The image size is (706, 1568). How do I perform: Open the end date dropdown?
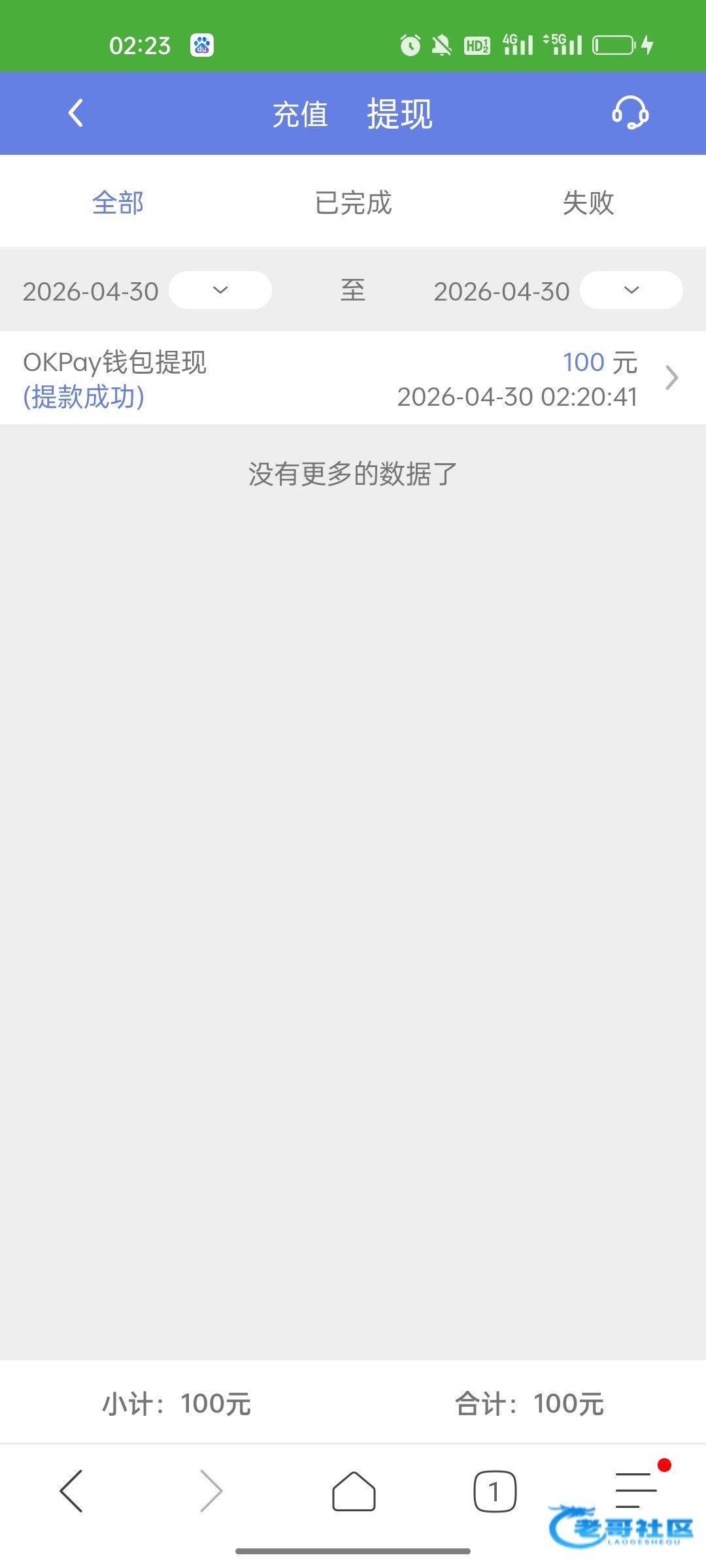(x=631, y=290)
